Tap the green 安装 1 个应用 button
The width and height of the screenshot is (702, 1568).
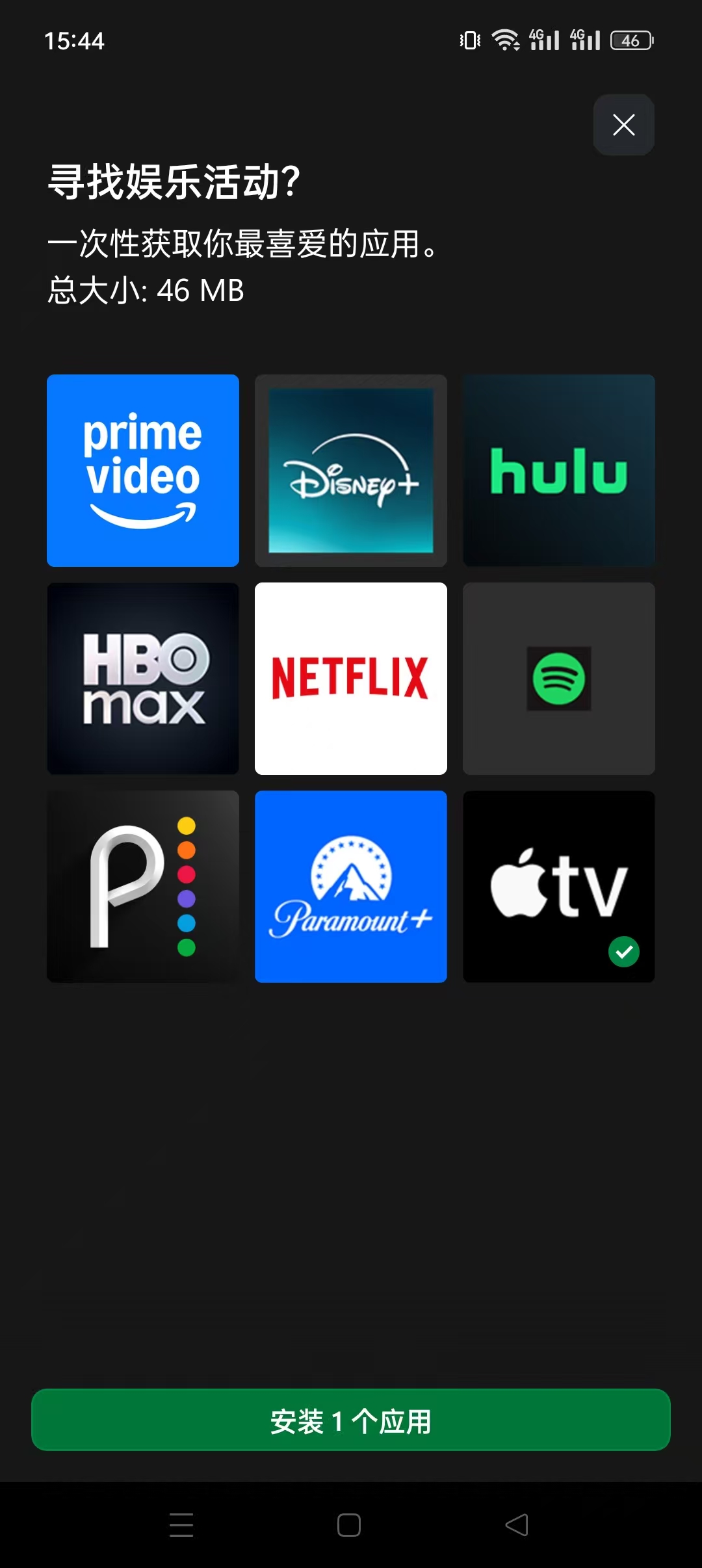(x=351, y=1420)
